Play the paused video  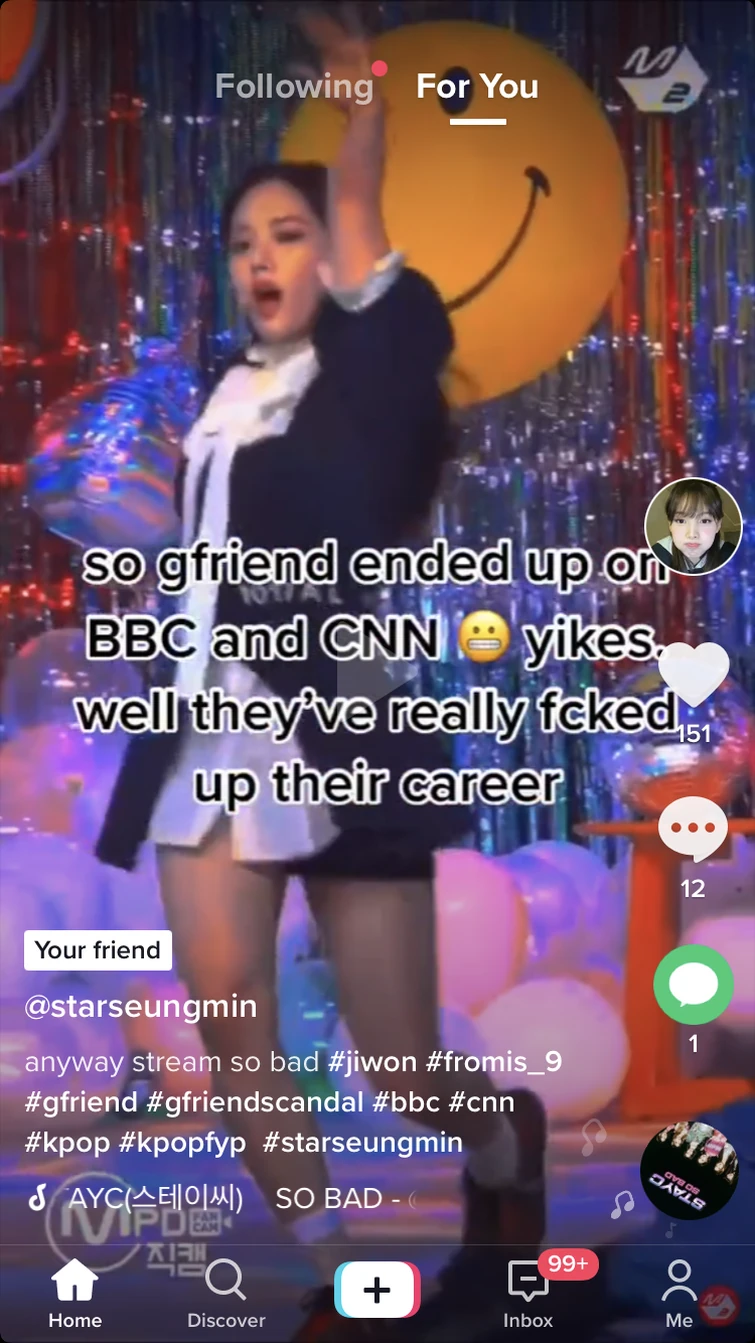pos(377,680)
